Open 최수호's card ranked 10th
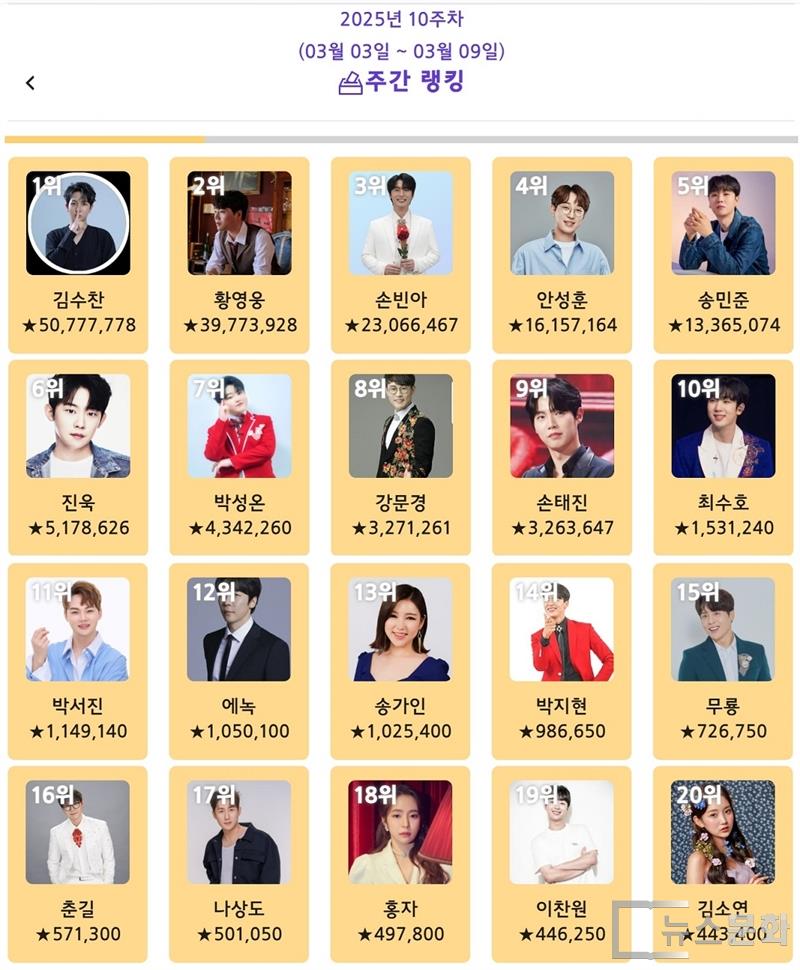 click(724, 457)
